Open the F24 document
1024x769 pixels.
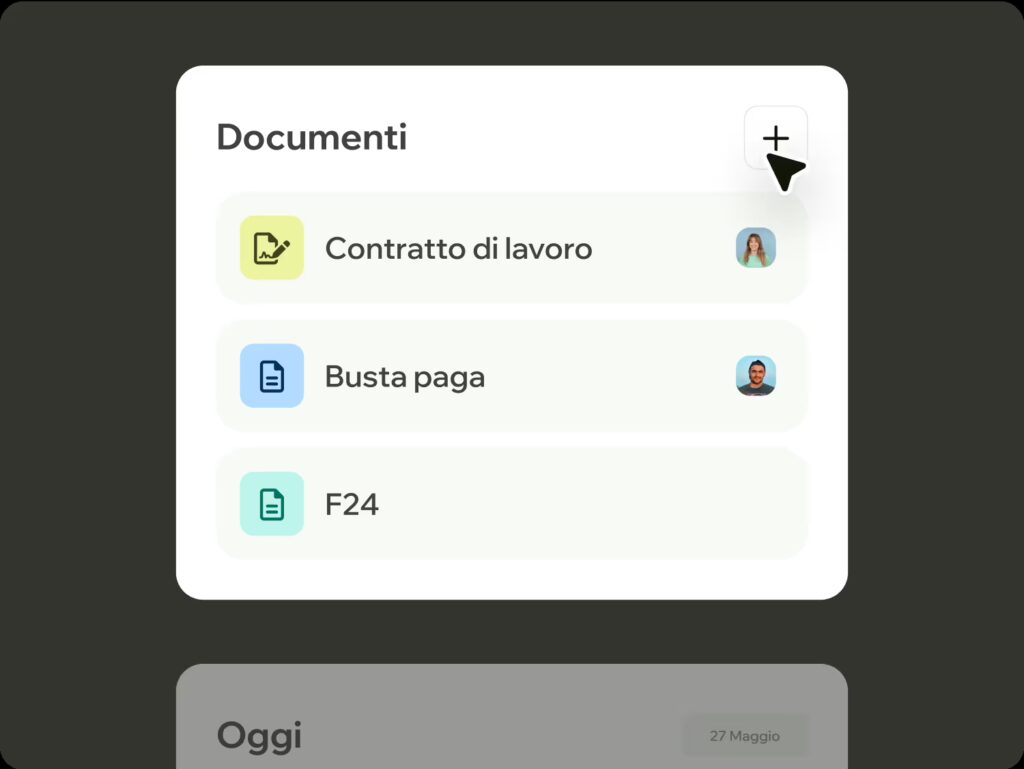point(512,503)
